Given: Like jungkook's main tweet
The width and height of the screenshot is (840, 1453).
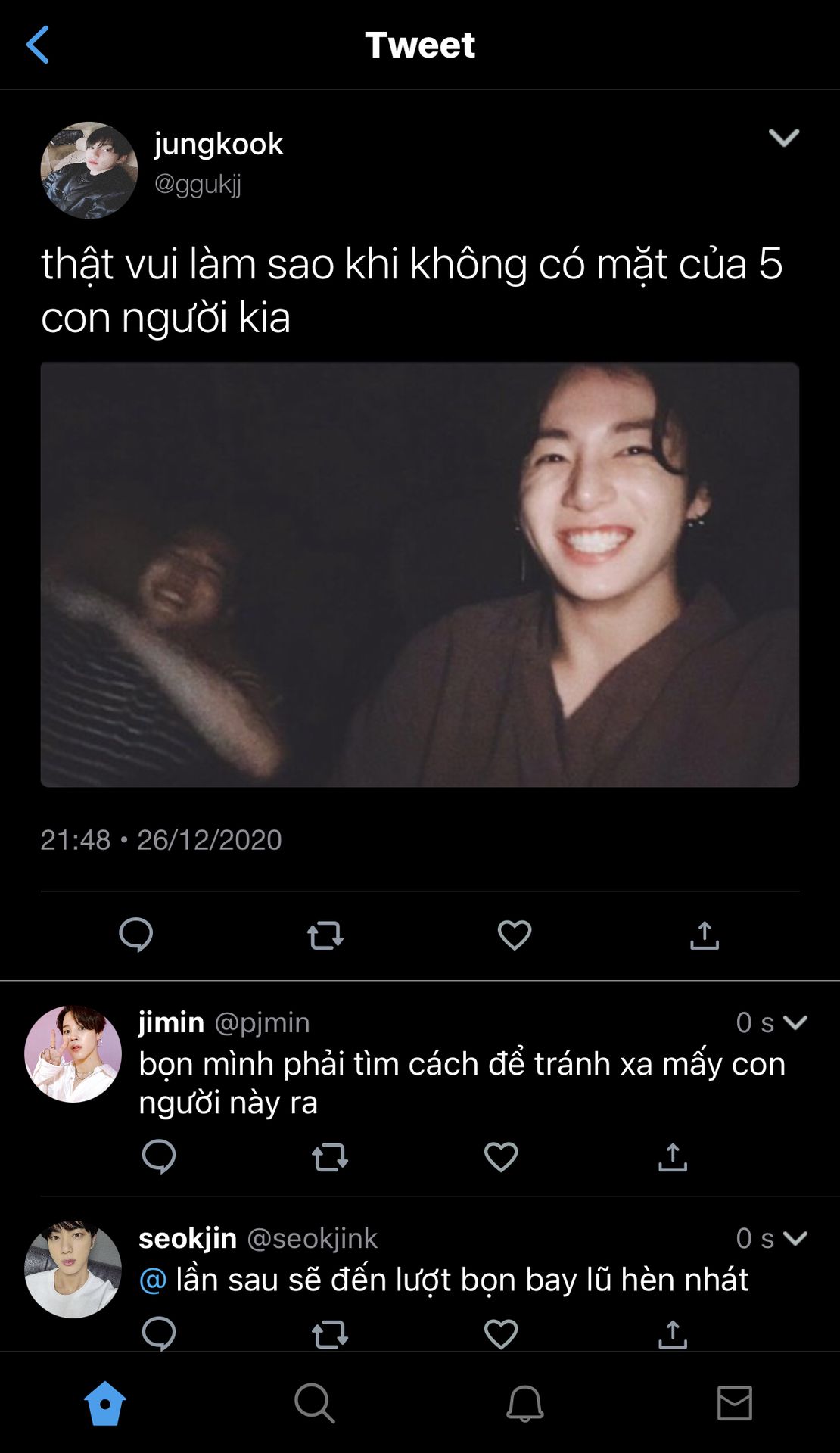Looking at the screenshot, I should pos(515,935).
